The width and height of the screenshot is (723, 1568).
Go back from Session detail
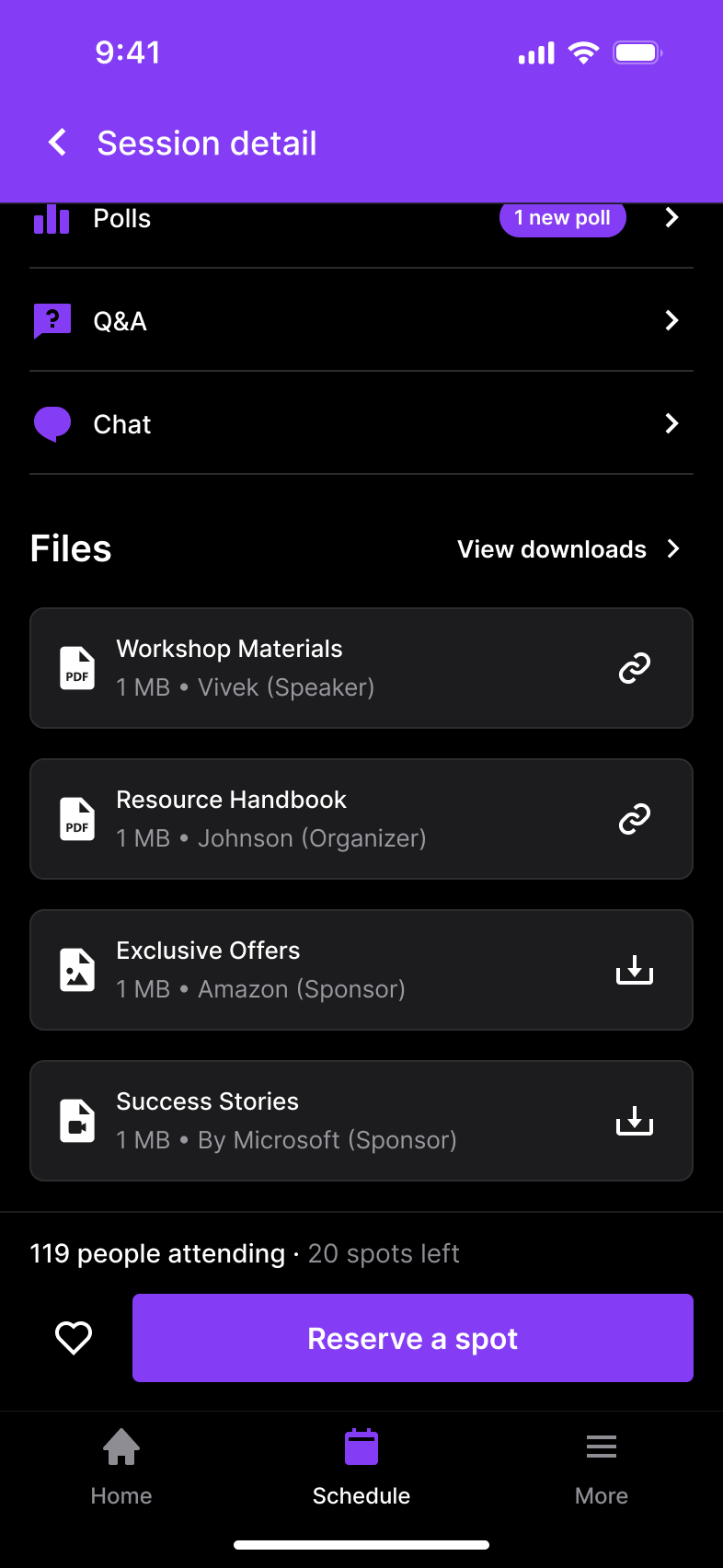pos(58,143)
